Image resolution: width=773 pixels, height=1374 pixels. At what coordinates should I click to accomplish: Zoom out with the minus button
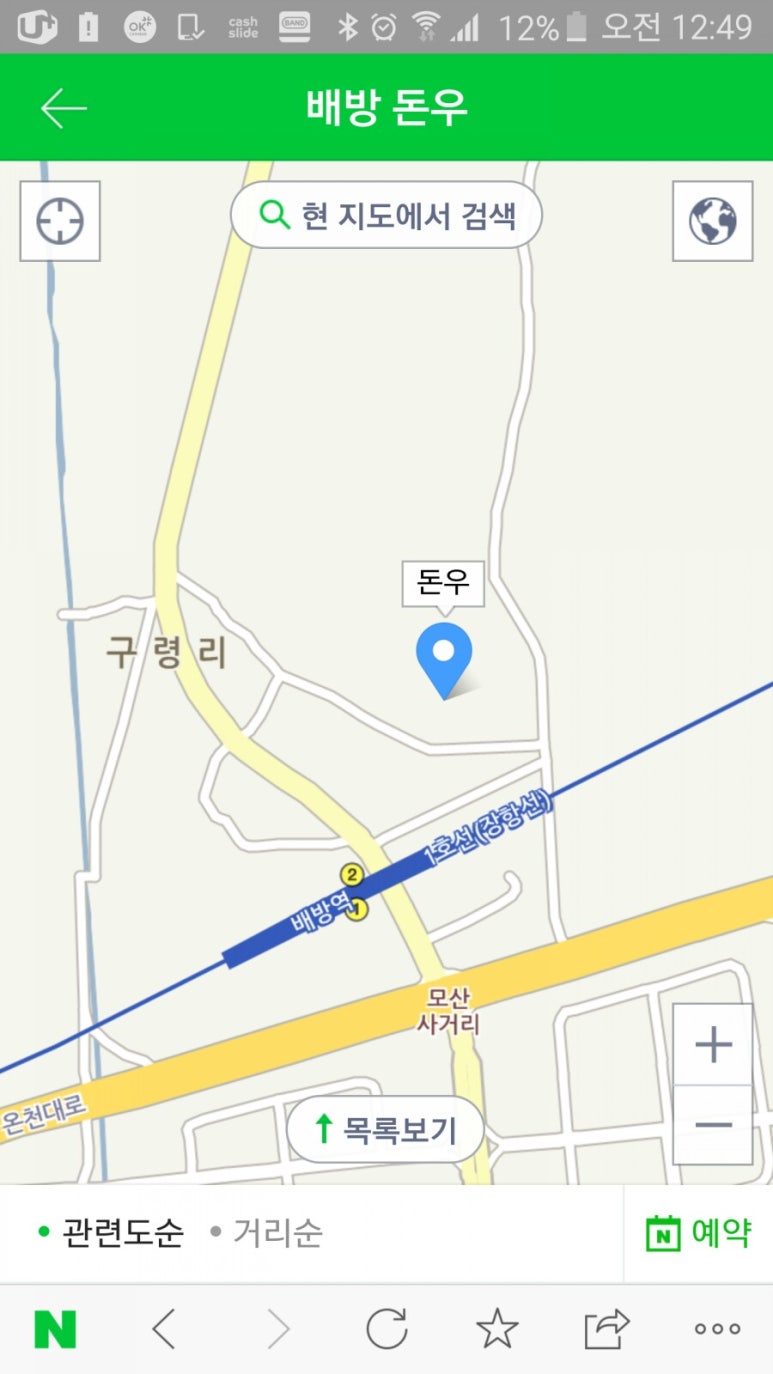click(713, 1125)
